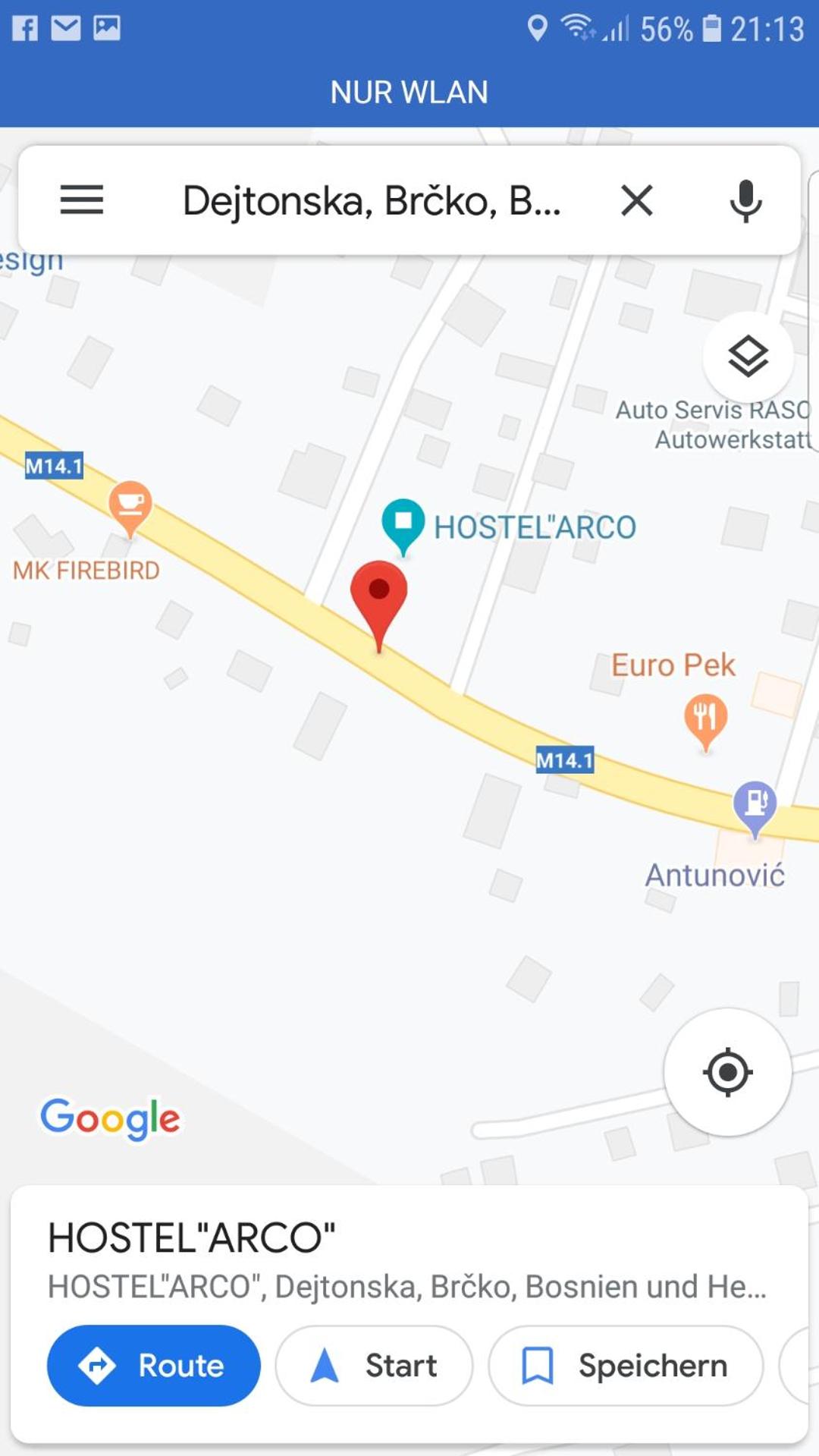The image size is (819, 1456).
Task: Select Auto Servis RASO Autowerkstatt label
Action: (x=713, y=425)
